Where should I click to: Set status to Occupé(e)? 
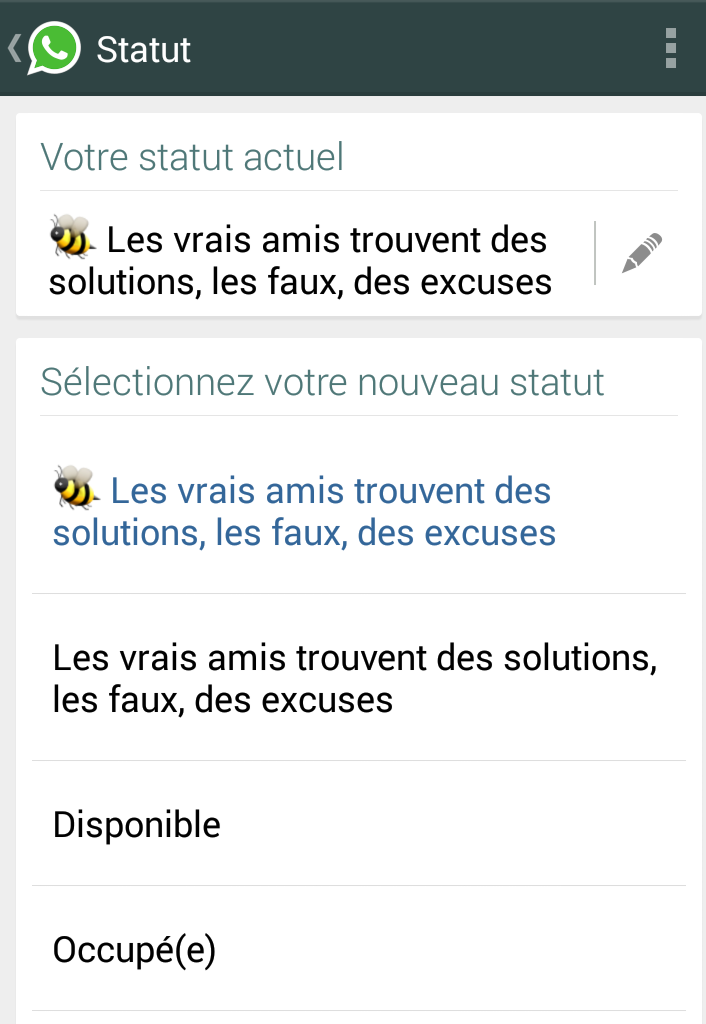134,949
